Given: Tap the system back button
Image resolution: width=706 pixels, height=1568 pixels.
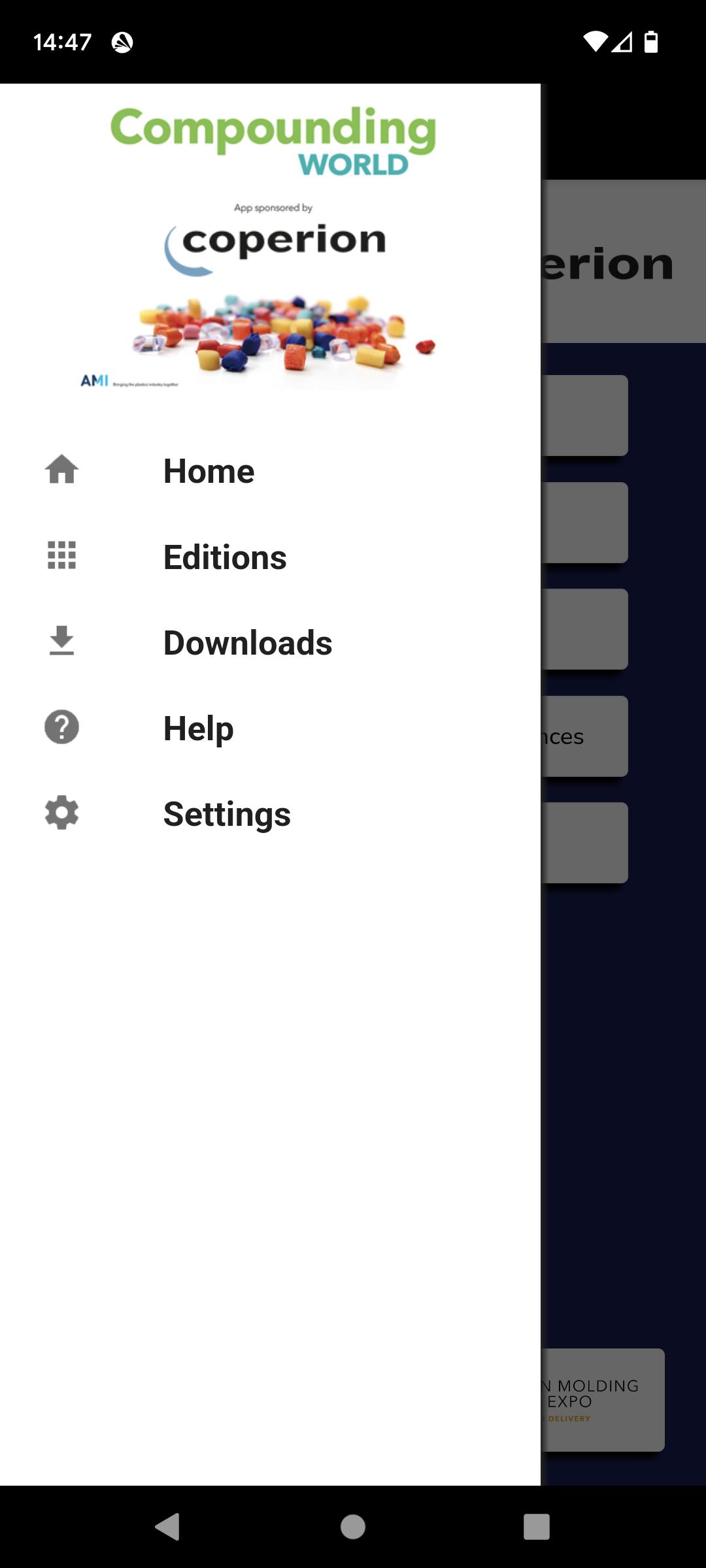Looking at the screenshot, I should click(x=168, y=1527).
